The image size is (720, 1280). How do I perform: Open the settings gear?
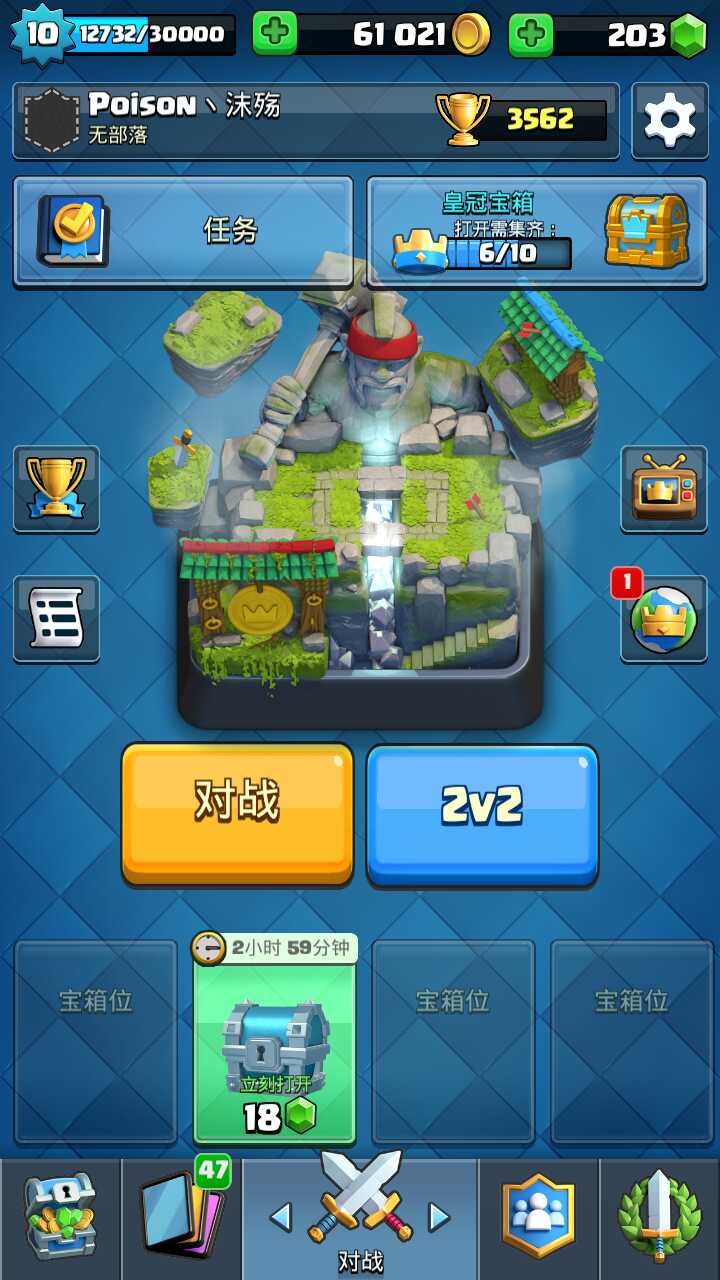[x=669, y=120]
